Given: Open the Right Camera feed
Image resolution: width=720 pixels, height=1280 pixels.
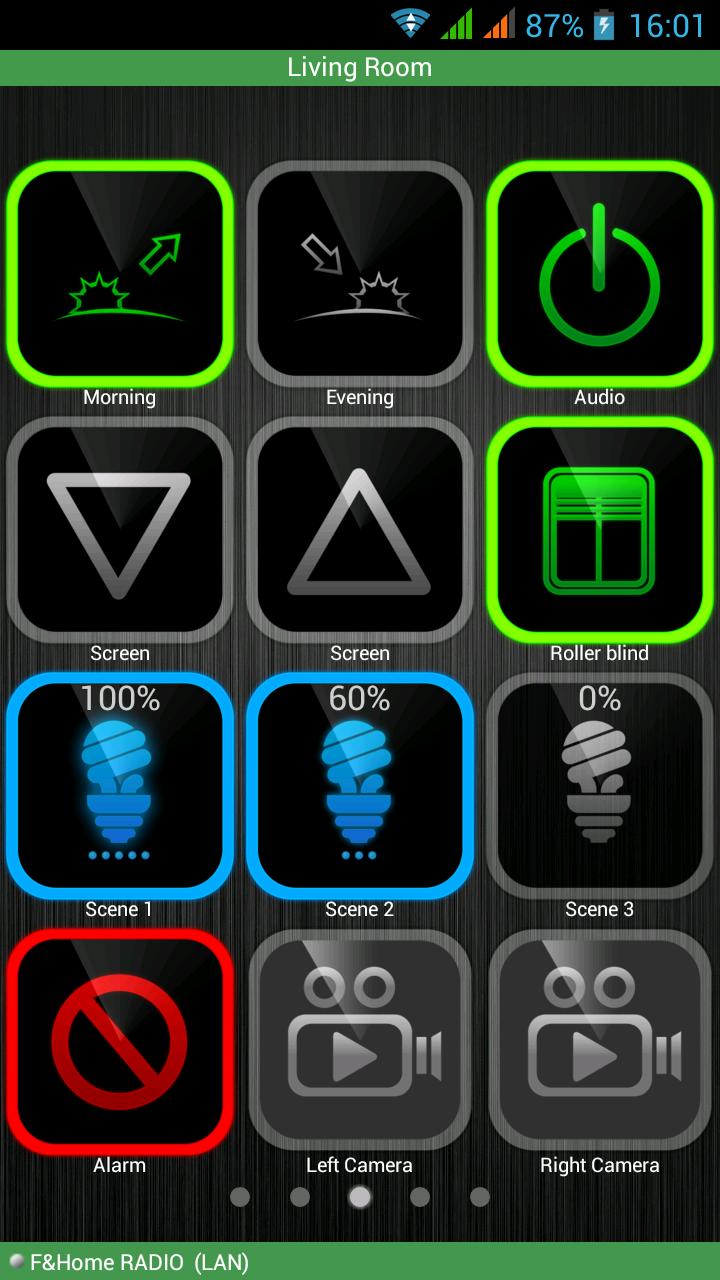Looking at the screenshot, I should click(600, 1040).
